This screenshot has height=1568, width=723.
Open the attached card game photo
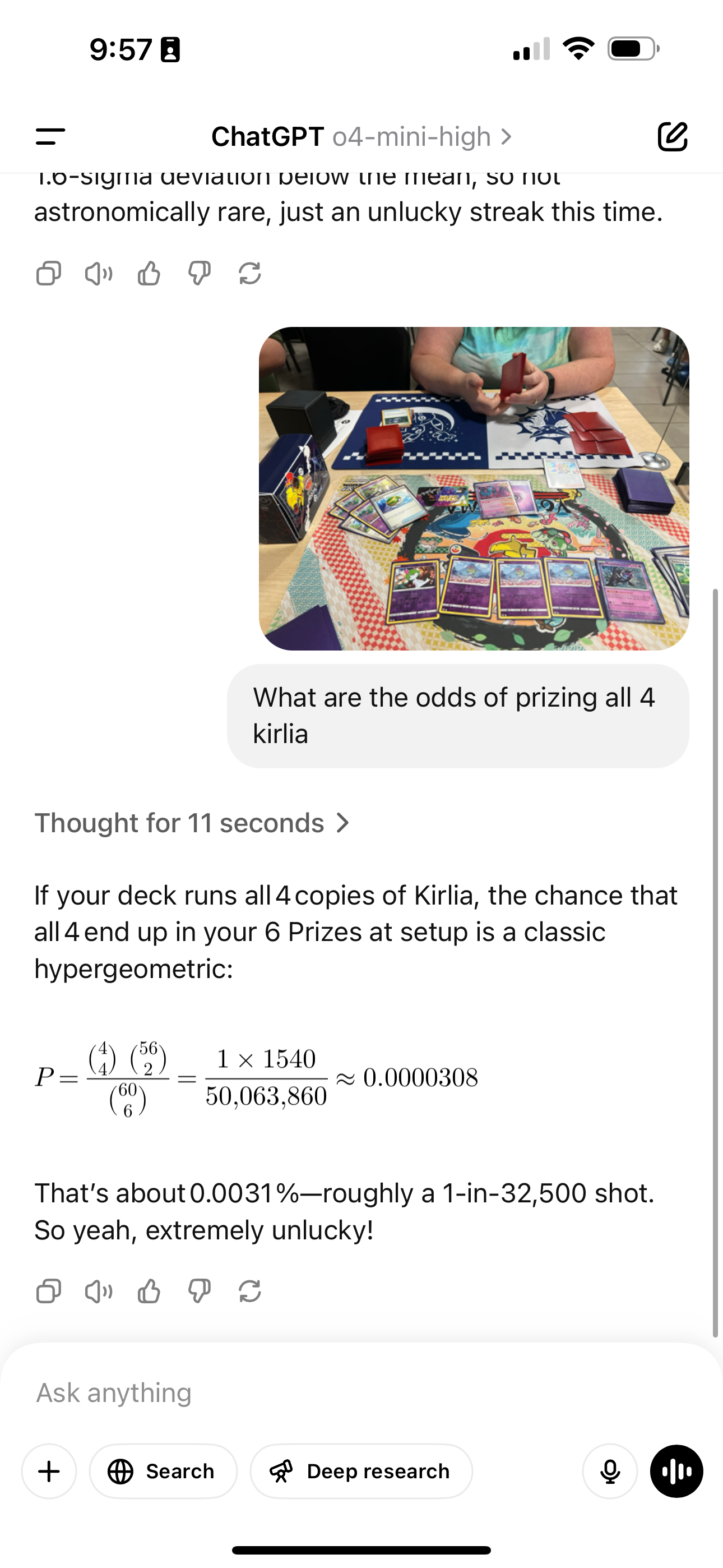pyautogui.click(x=474, y=488)
